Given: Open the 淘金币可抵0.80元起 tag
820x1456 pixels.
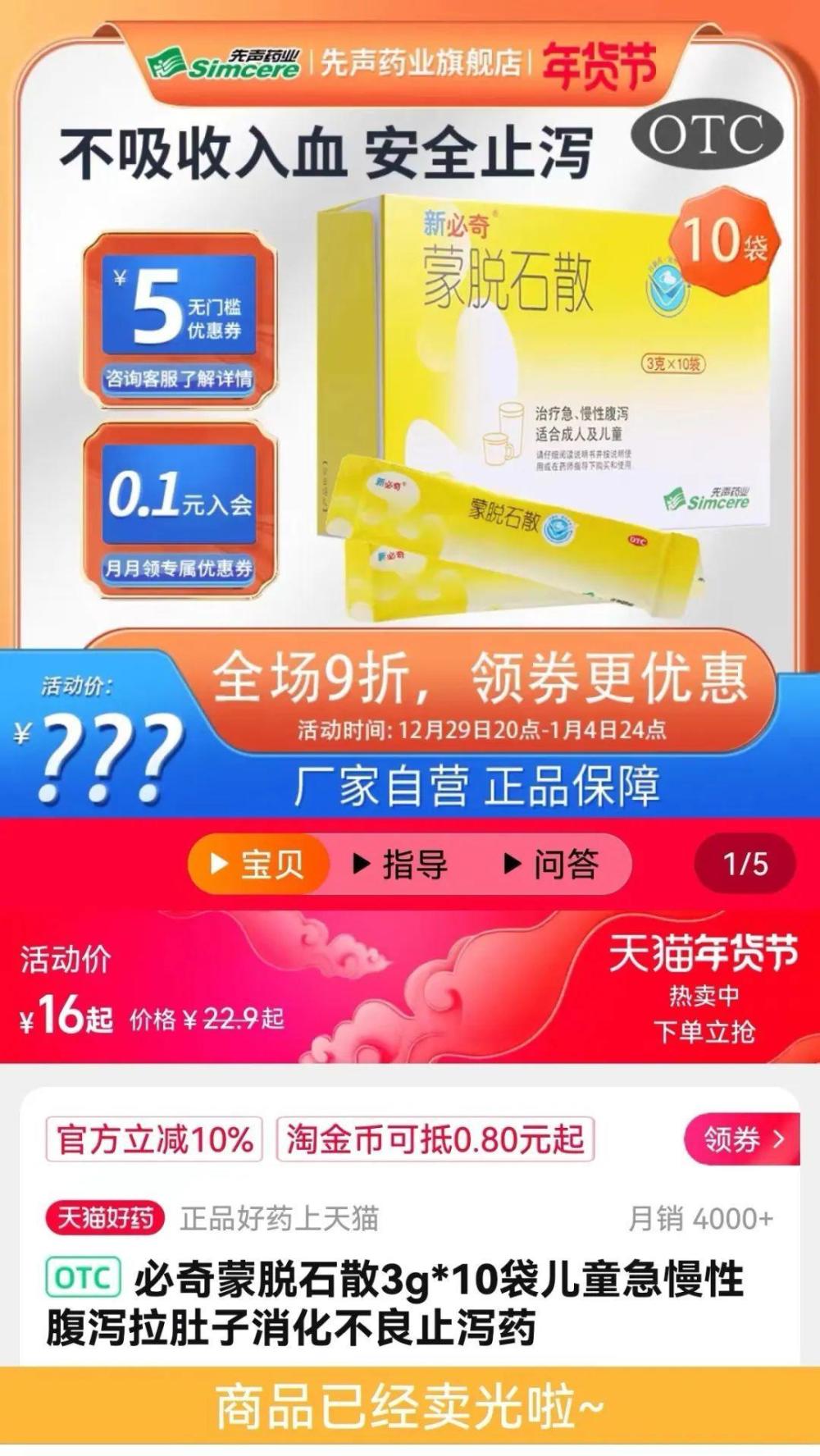Looking at the screenshot, I should (435, 1139).
